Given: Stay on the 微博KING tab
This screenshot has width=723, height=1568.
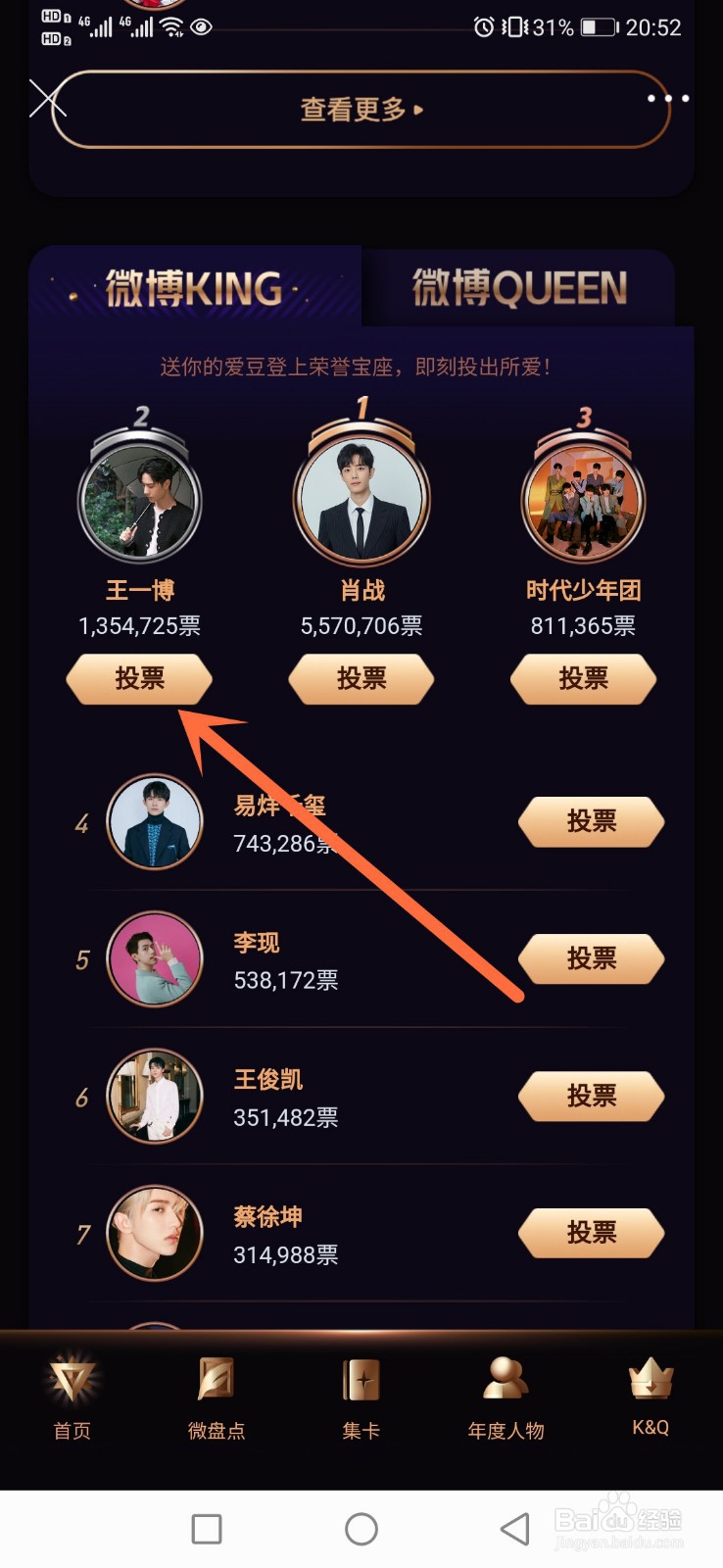Looking at the screenshot, I should (x=193, y=287).
